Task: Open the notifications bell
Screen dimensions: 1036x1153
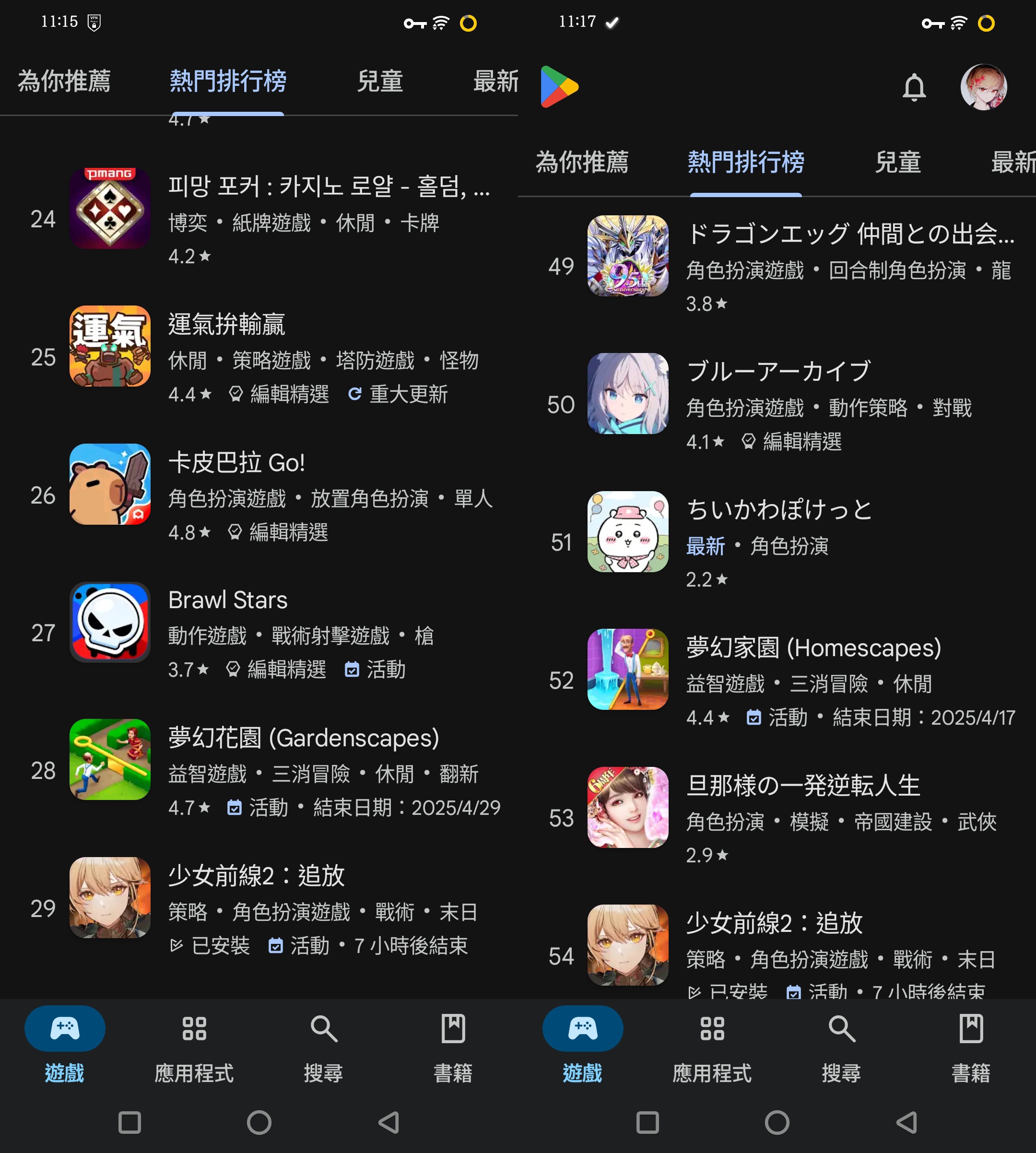Action: (914, 87)
